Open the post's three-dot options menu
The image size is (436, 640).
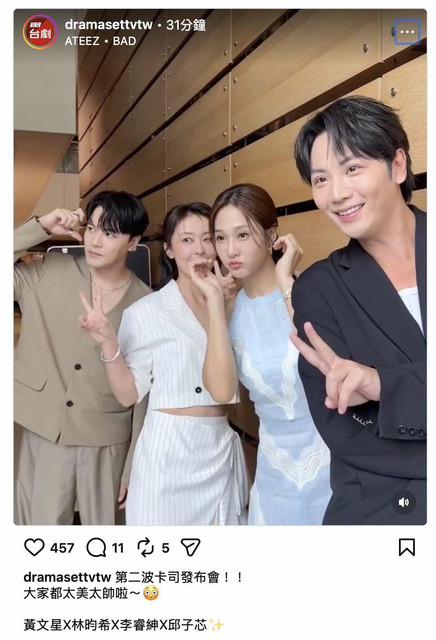tap(407, 31)
